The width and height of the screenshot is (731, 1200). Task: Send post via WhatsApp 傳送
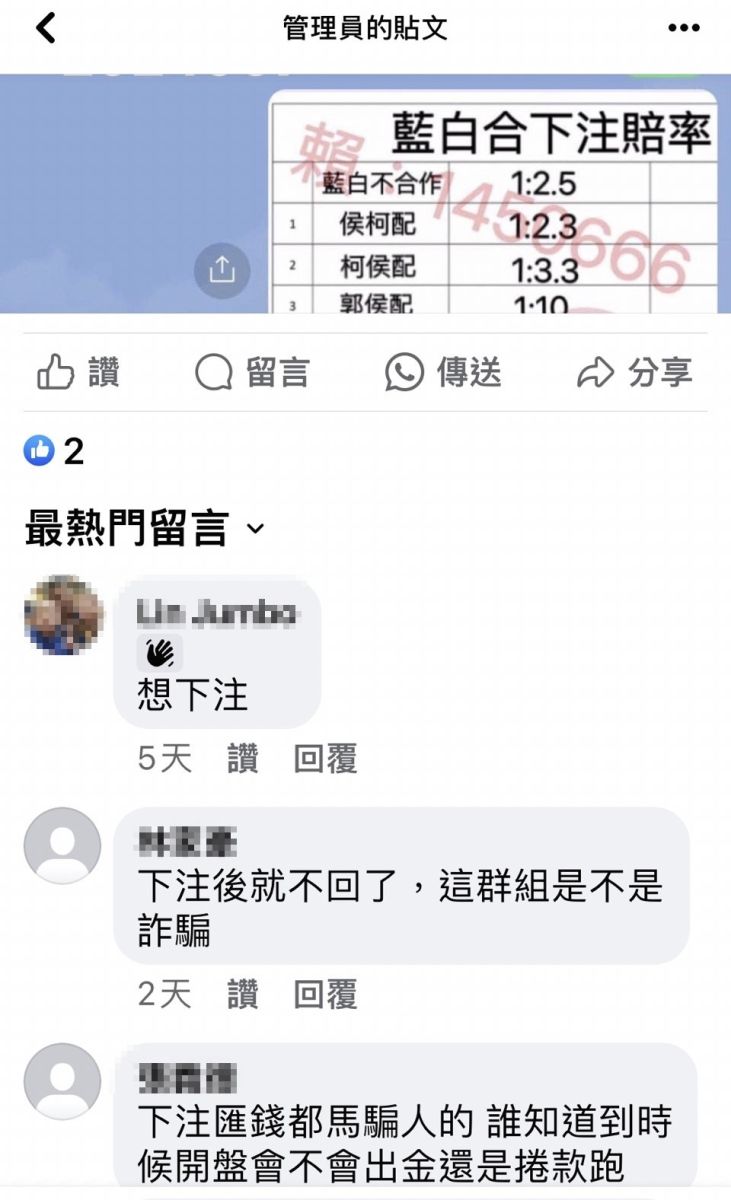[x=443, y=374]
